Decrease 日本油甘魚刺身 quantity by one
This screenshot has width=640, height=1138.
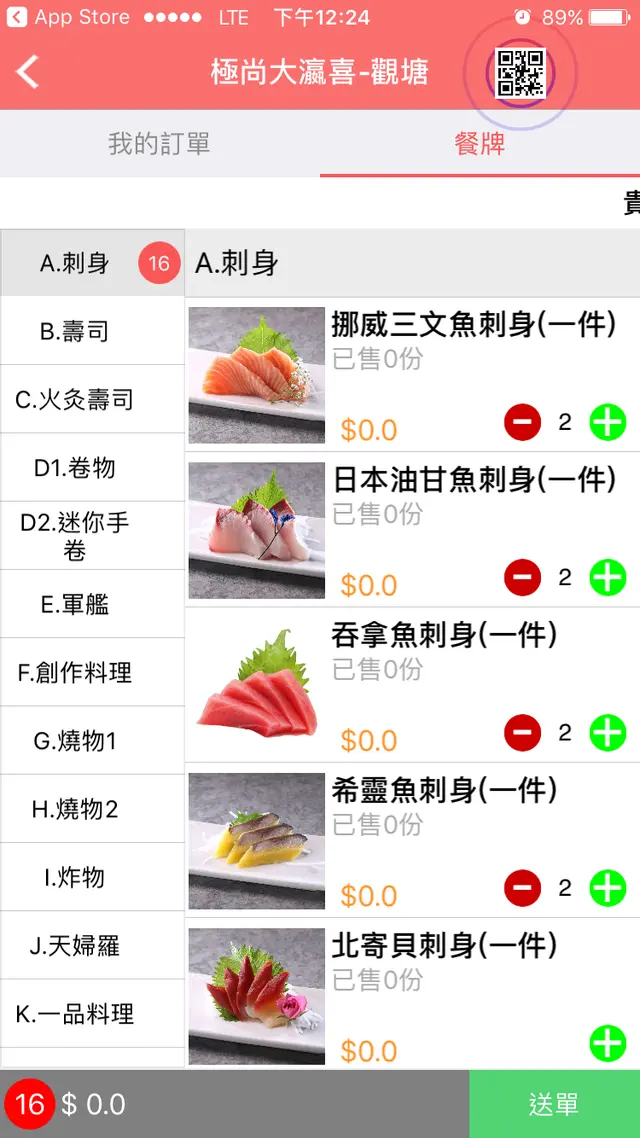point(522,577)
